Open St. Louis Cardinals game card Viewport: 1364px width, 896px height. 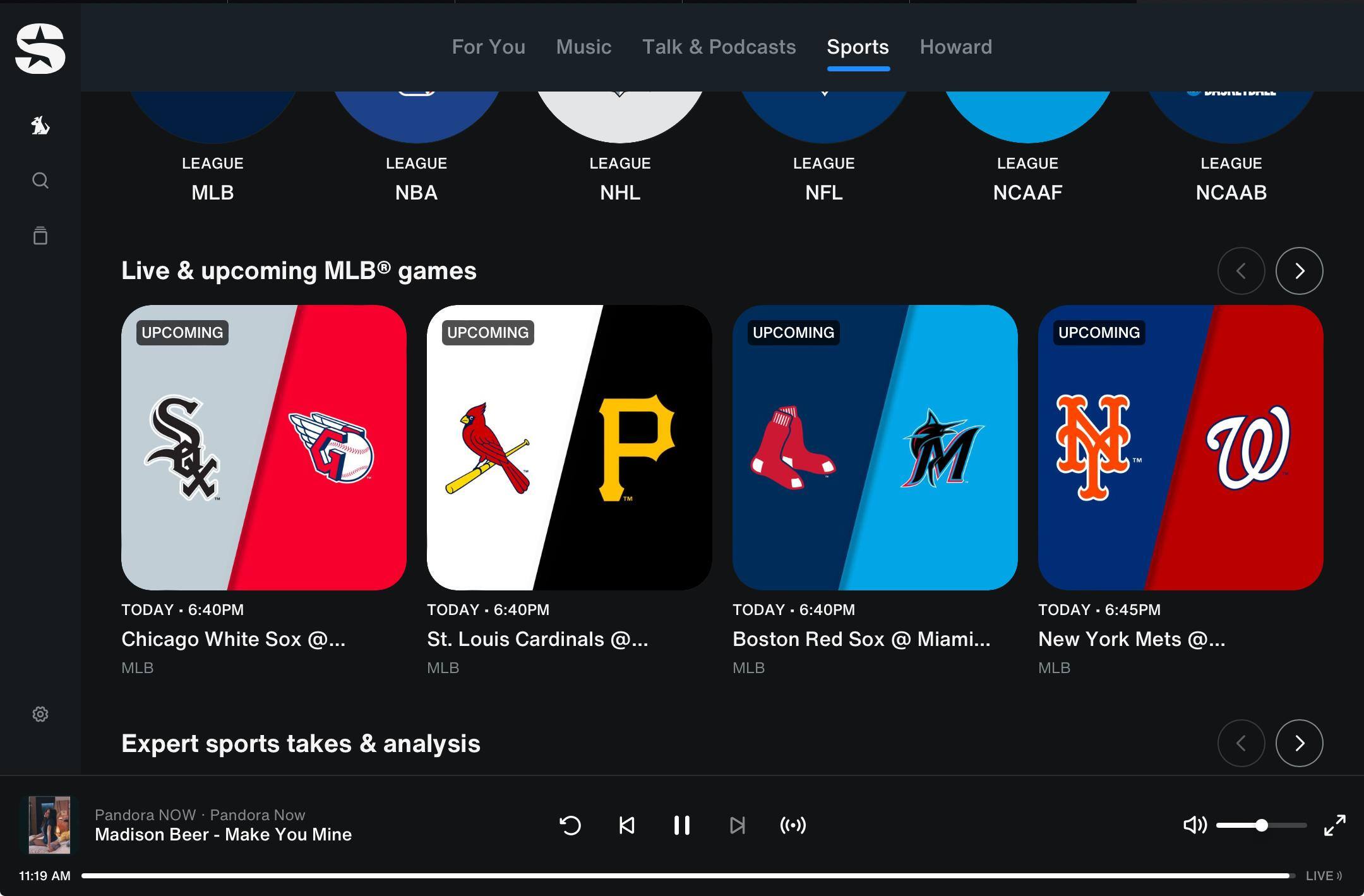[569, 447]
